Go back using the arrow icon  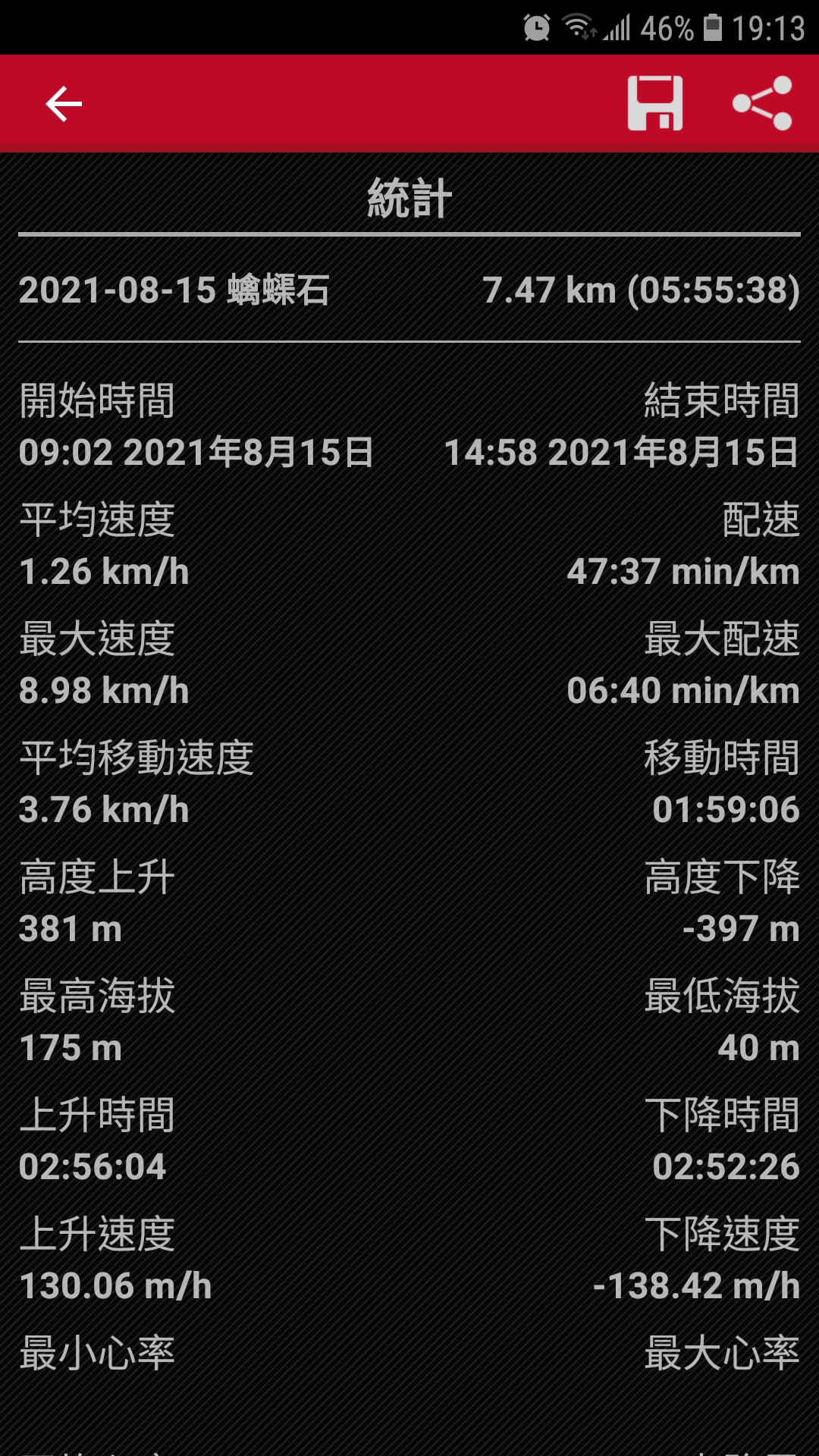(64, 104)
